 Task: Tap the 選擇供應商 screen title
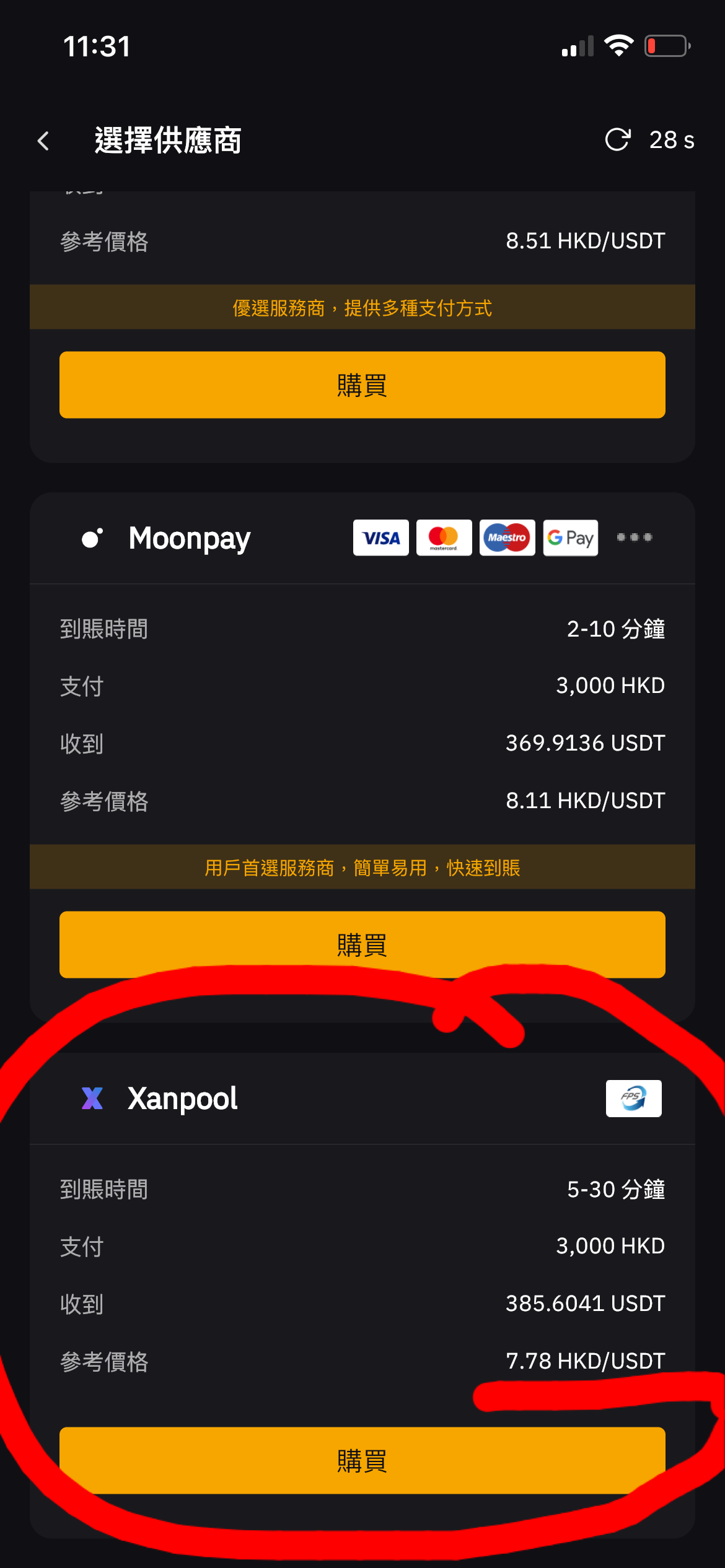(169, 141)
